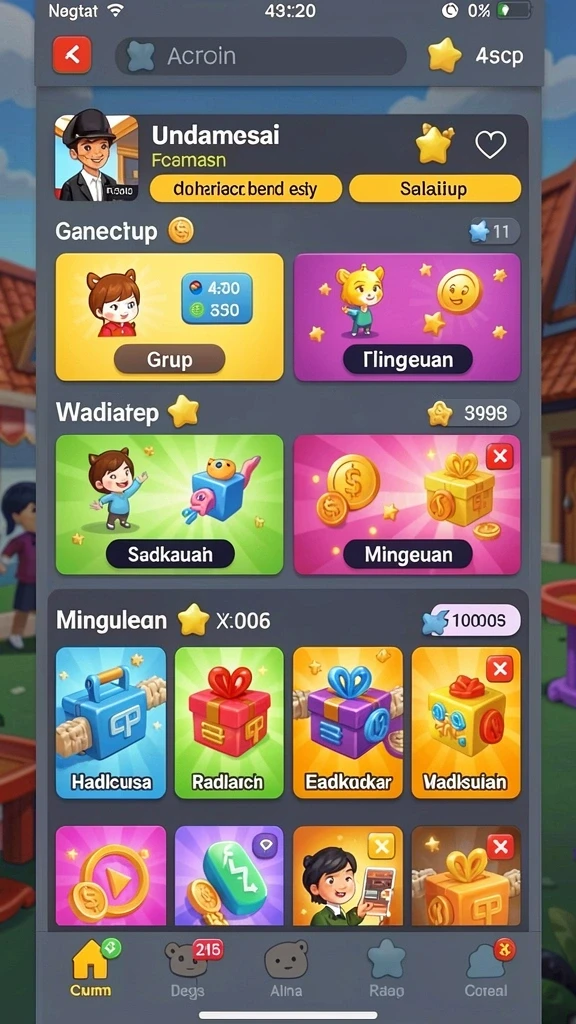Image resolution: width=576 pixels, height=1024 pixels.
Task: Open the Flingeuan purple card
Action: (x=408, y=317)
